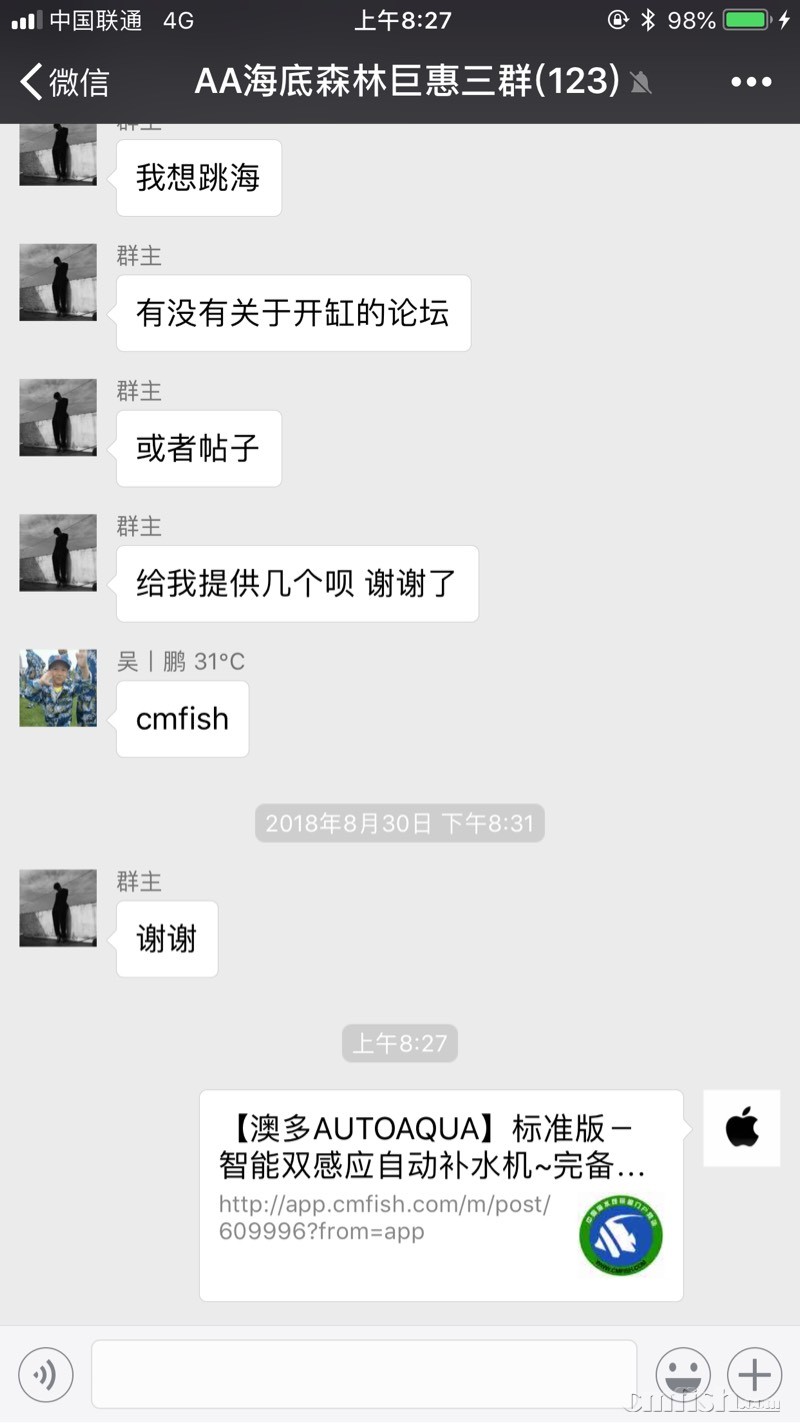Viewport: 800px width, 1423px height.
Task: Open the group chat options menu
Action: (751, 82)
